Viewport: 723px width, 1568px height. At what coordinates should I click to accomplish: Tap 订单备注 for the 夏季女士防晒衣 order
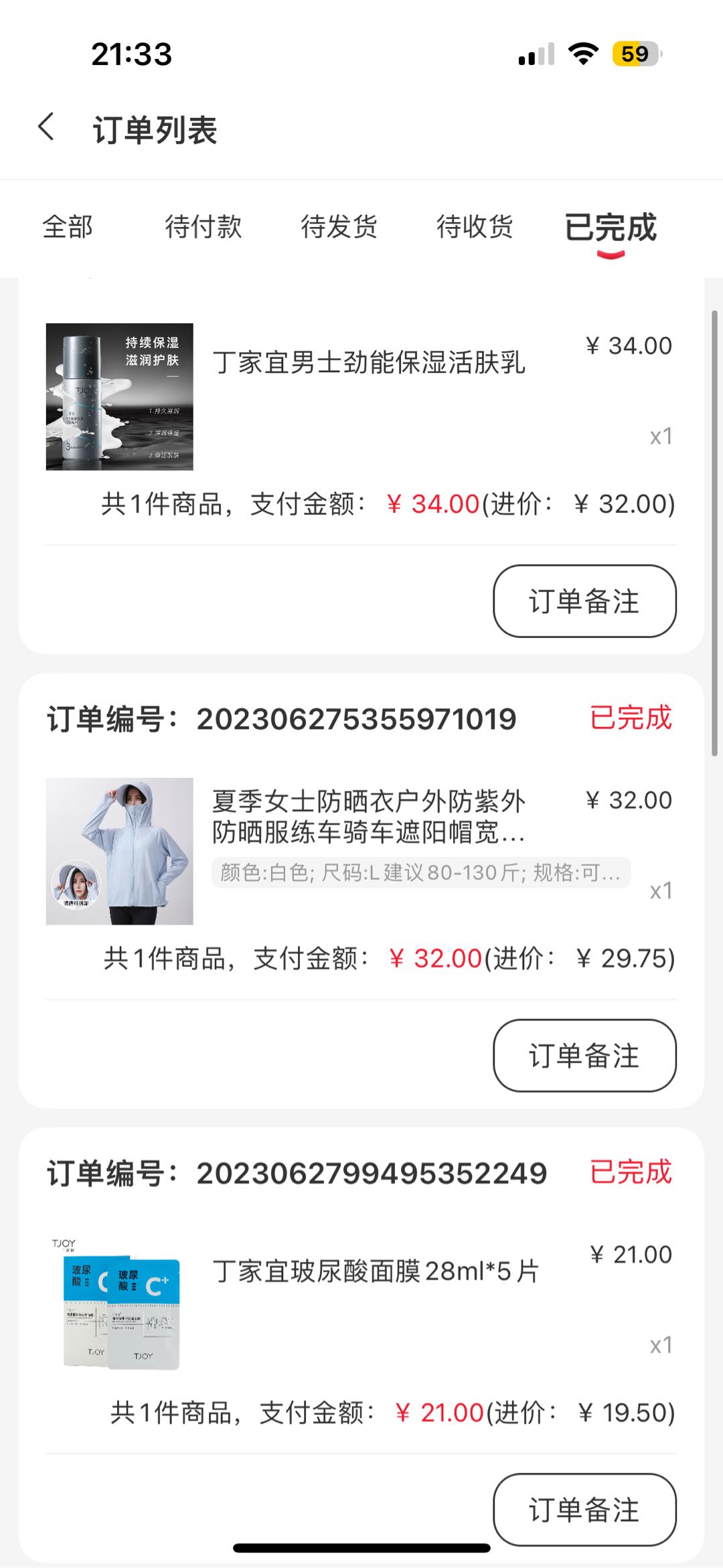click(584, 1056)
